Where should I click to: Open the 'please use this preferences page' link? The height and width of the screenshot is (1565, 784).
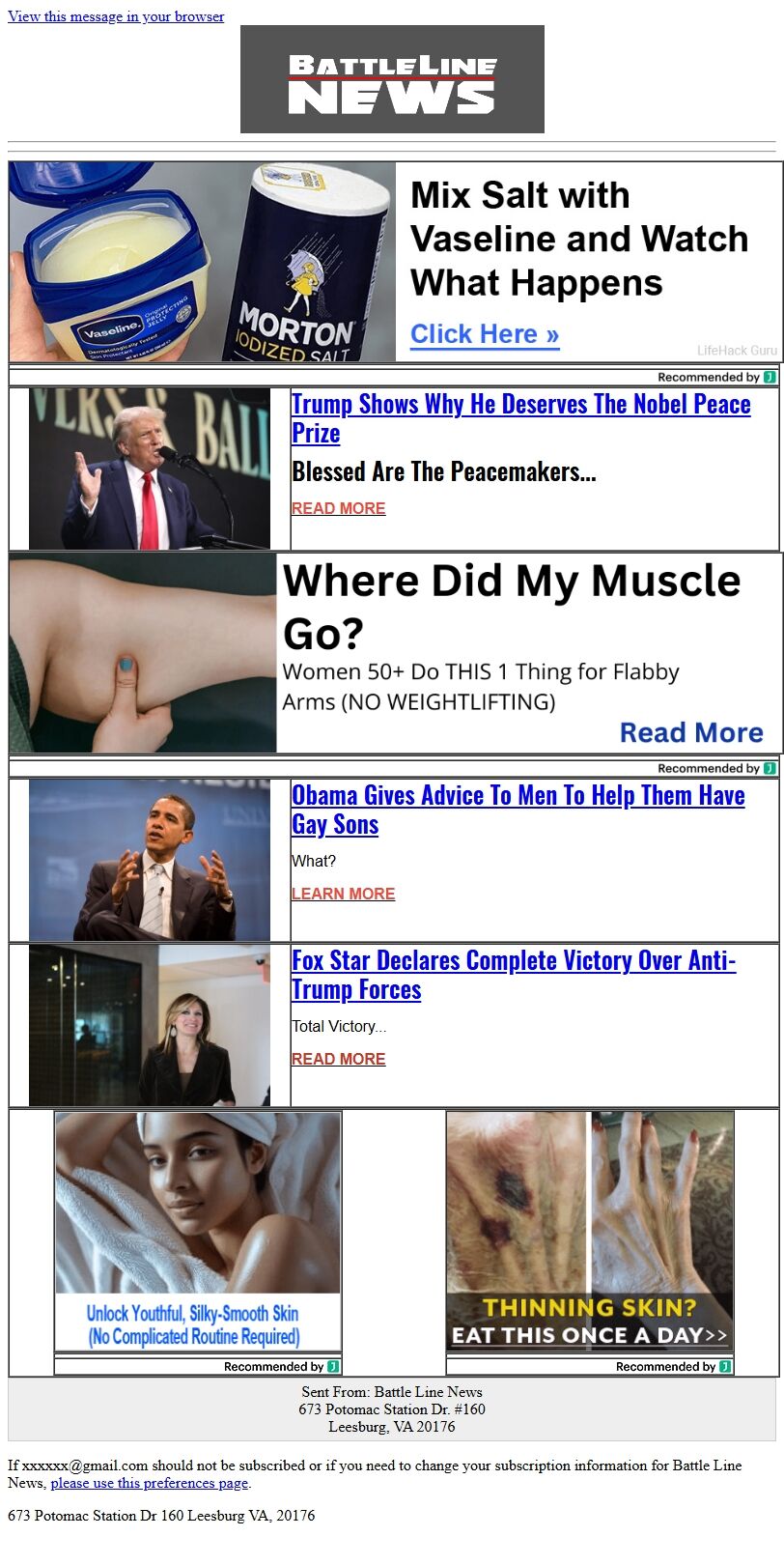pos(150,1483)
